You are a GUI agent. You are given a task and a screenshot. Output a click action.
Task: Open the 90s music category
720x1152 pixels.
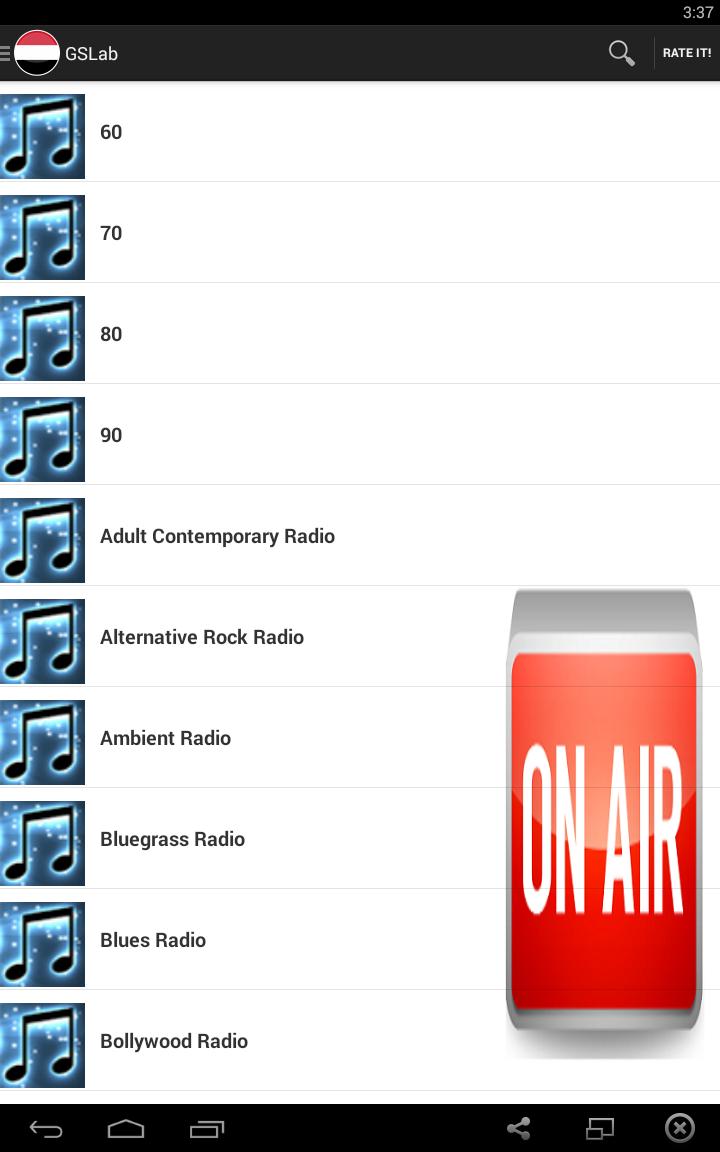110,435
